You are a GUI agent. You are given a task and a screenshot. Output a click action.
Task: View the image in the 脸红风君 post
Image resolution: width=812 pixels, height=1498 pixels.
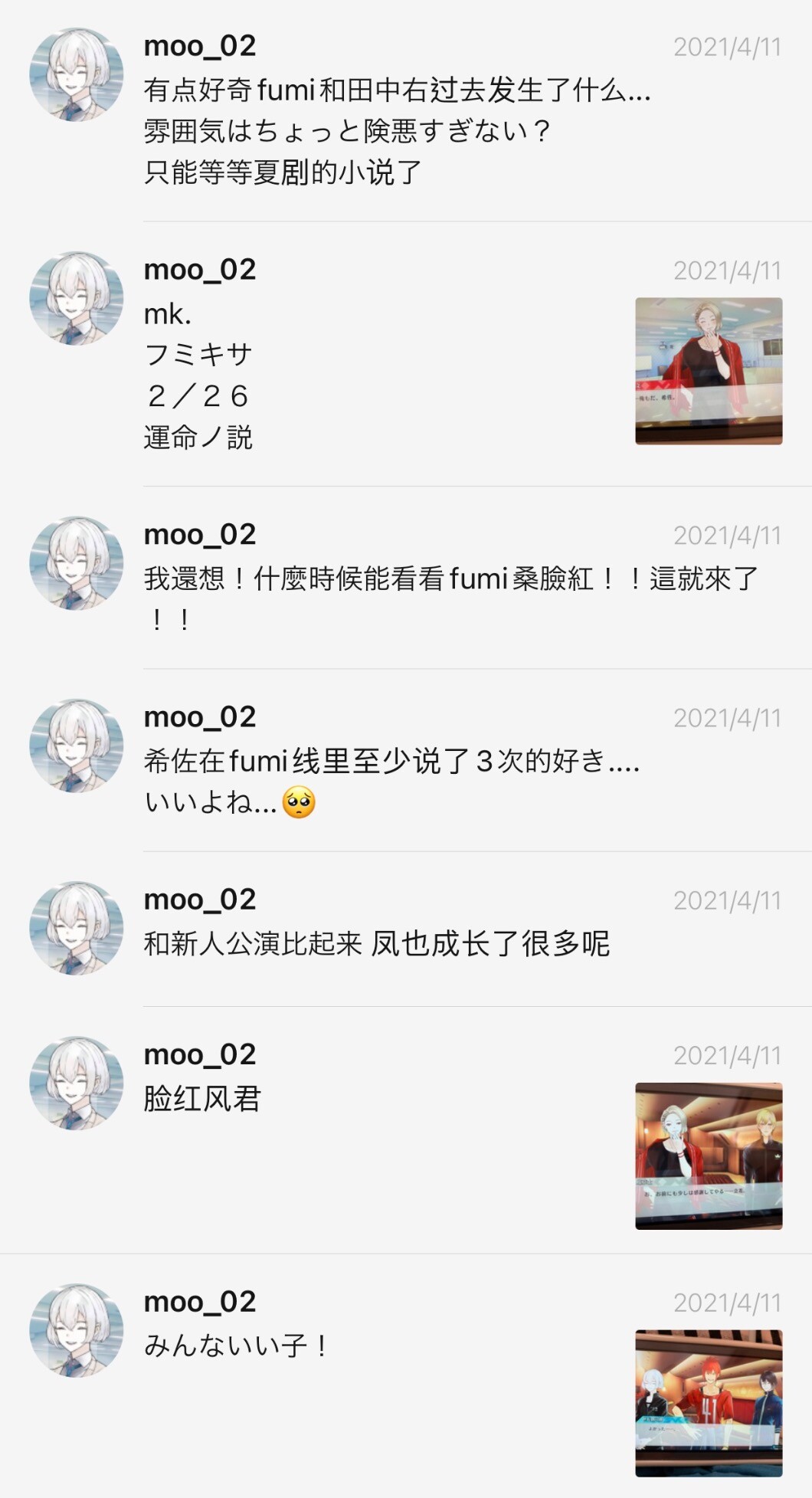coord(709,1155)
